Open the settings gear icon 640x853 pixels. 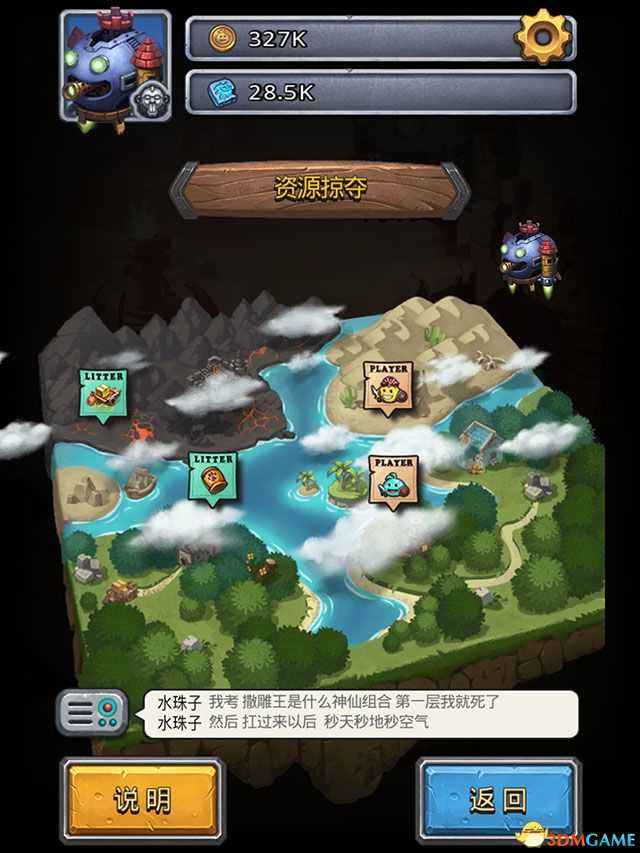click(543, 37)
